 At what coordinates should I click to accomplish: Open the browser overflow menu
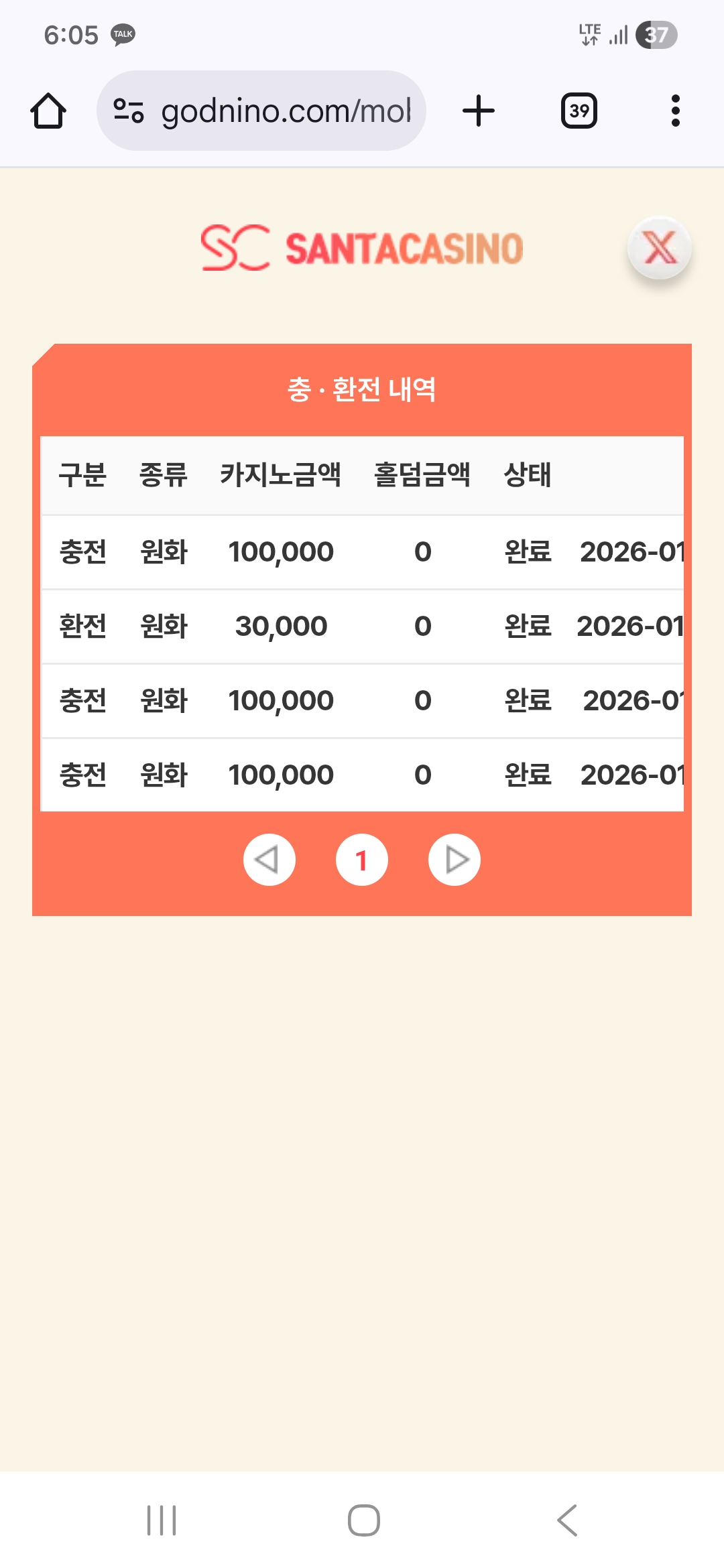tap(675, 111)
